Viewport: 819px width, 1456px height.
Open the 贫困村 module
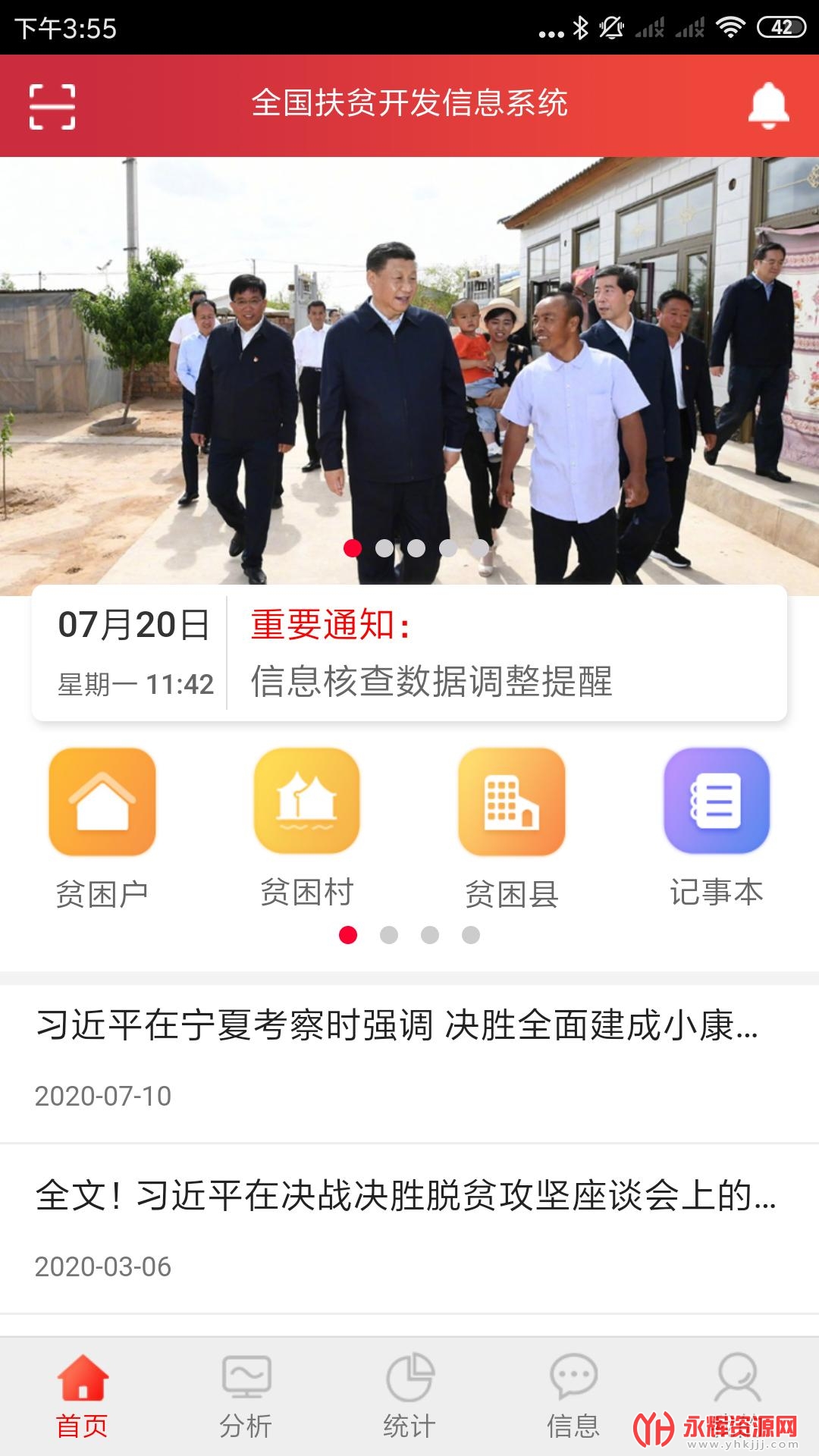click(307, 827)
